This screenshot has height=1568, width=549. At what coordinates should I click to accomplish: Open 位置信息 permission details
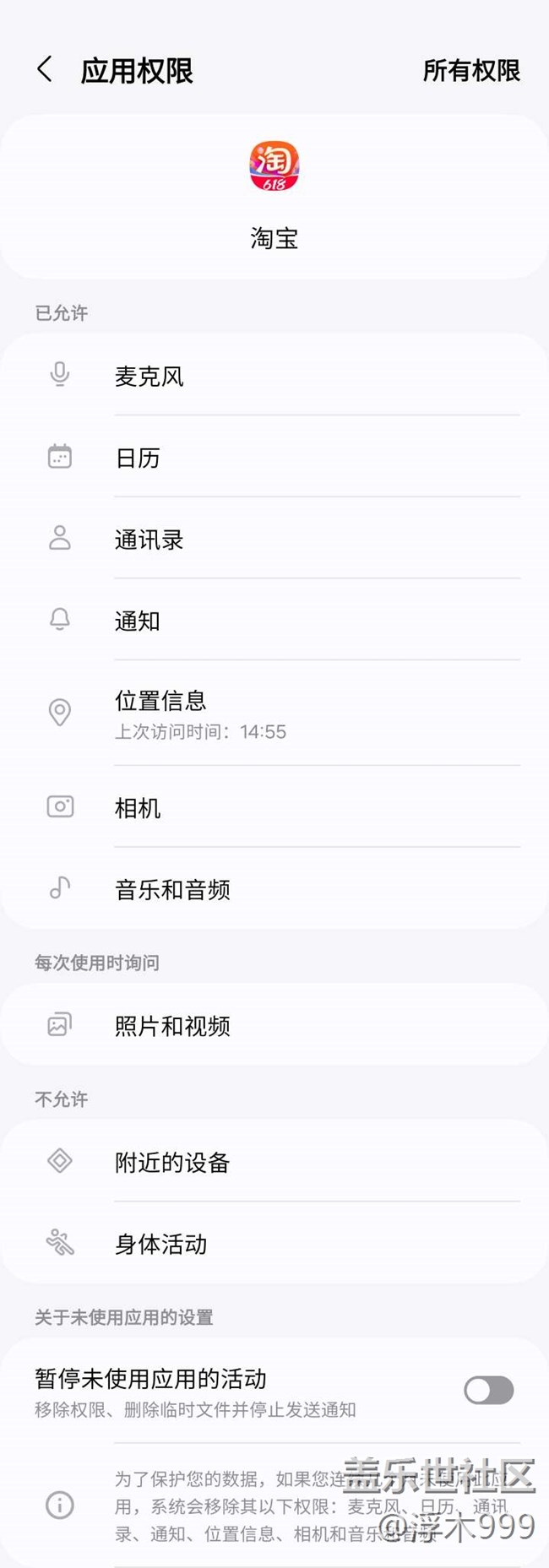(x=274, y=713)
